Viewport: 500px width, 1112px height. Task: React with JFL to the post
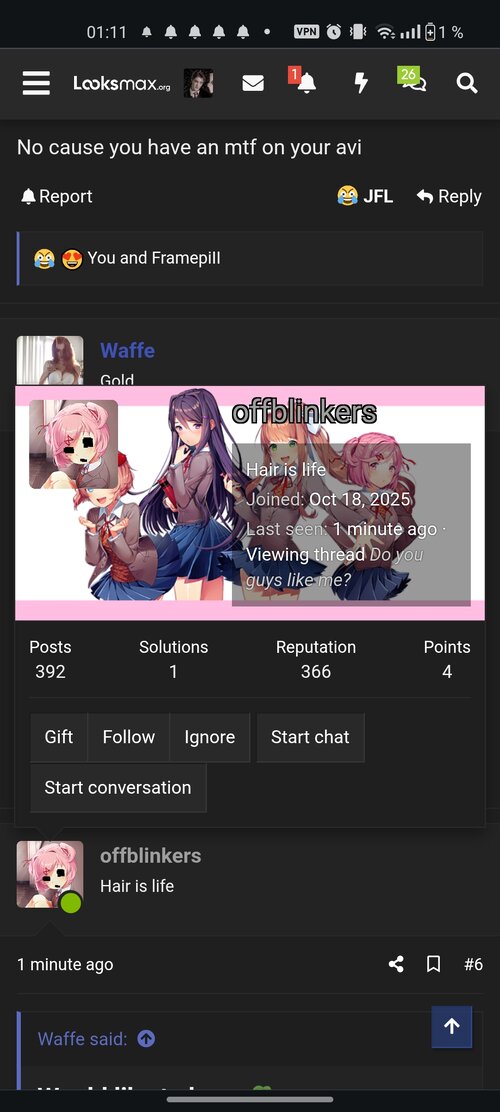click(x=365, y=196)
